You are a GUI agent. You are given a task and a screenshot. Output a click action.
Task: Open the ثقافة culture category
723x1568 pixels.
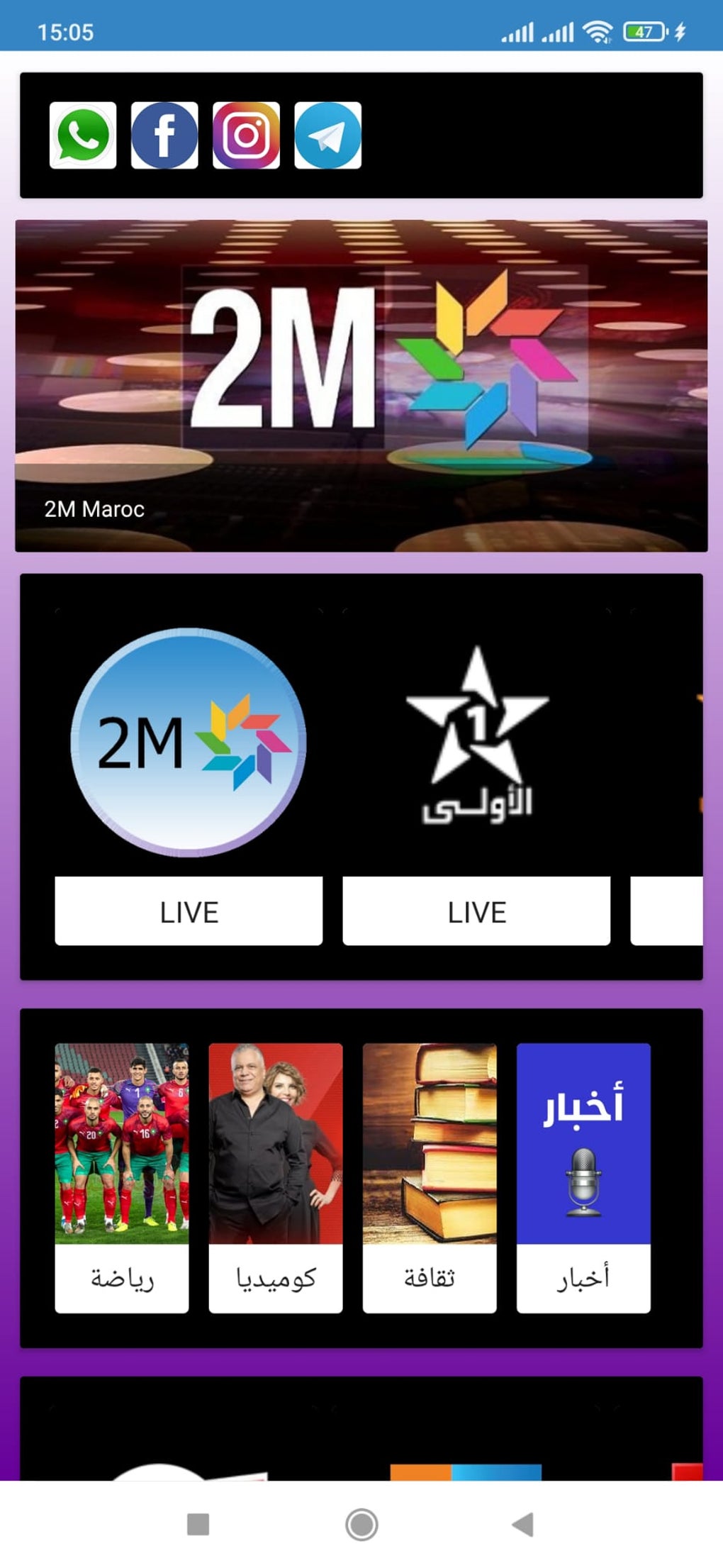click(430, 1177)
